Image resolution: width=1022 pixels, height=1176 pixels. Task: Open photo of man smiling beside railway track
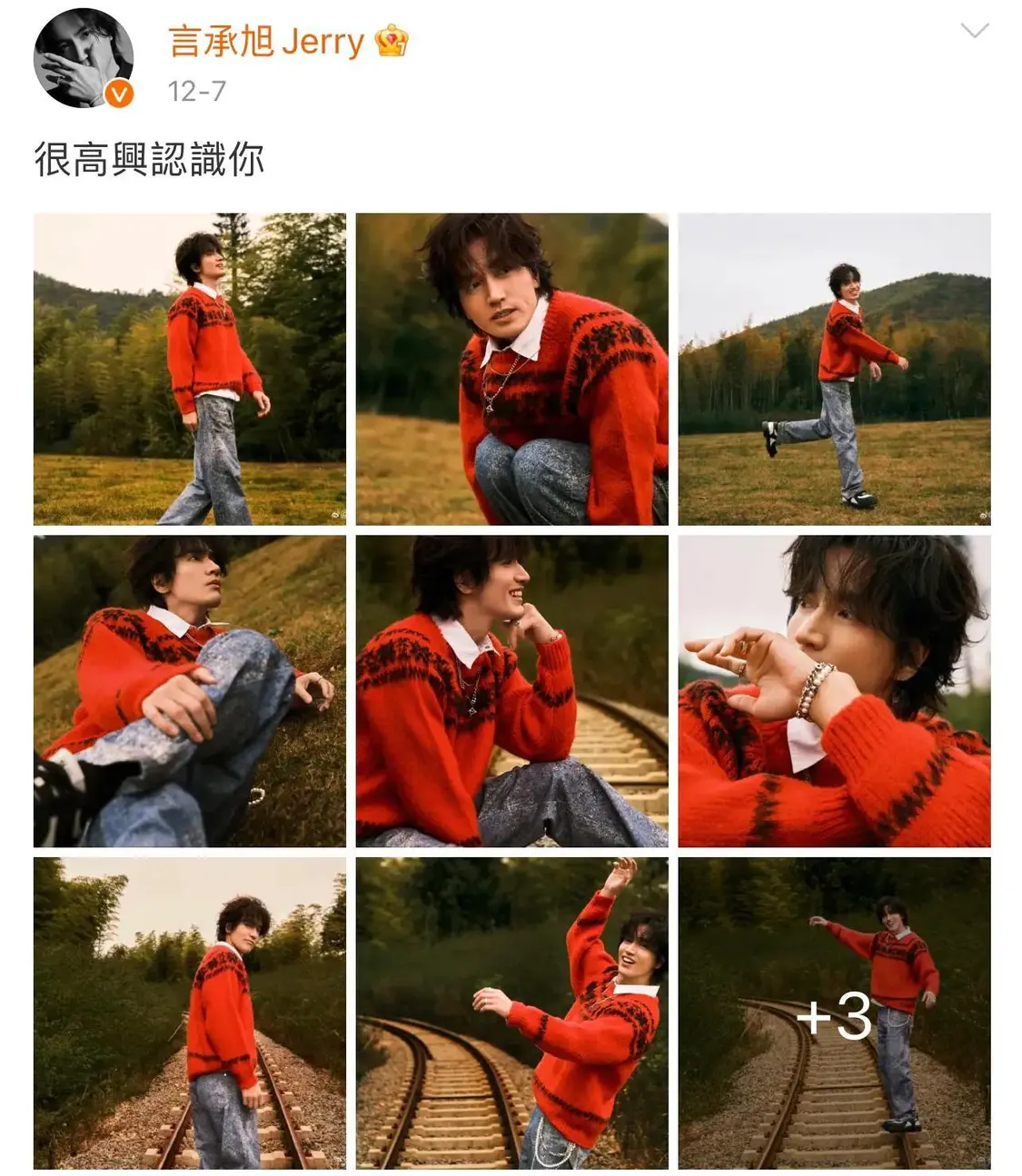click(511, 691)
